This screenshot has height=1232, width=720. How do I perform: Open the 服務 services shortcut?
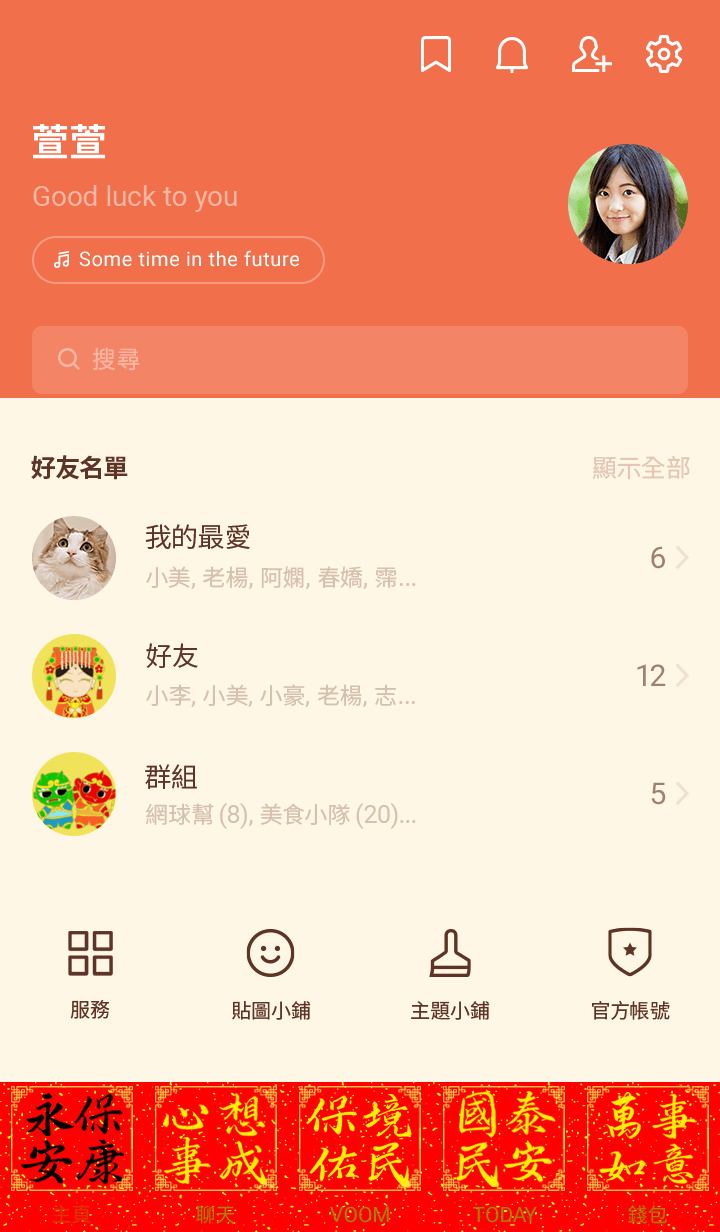90,972
